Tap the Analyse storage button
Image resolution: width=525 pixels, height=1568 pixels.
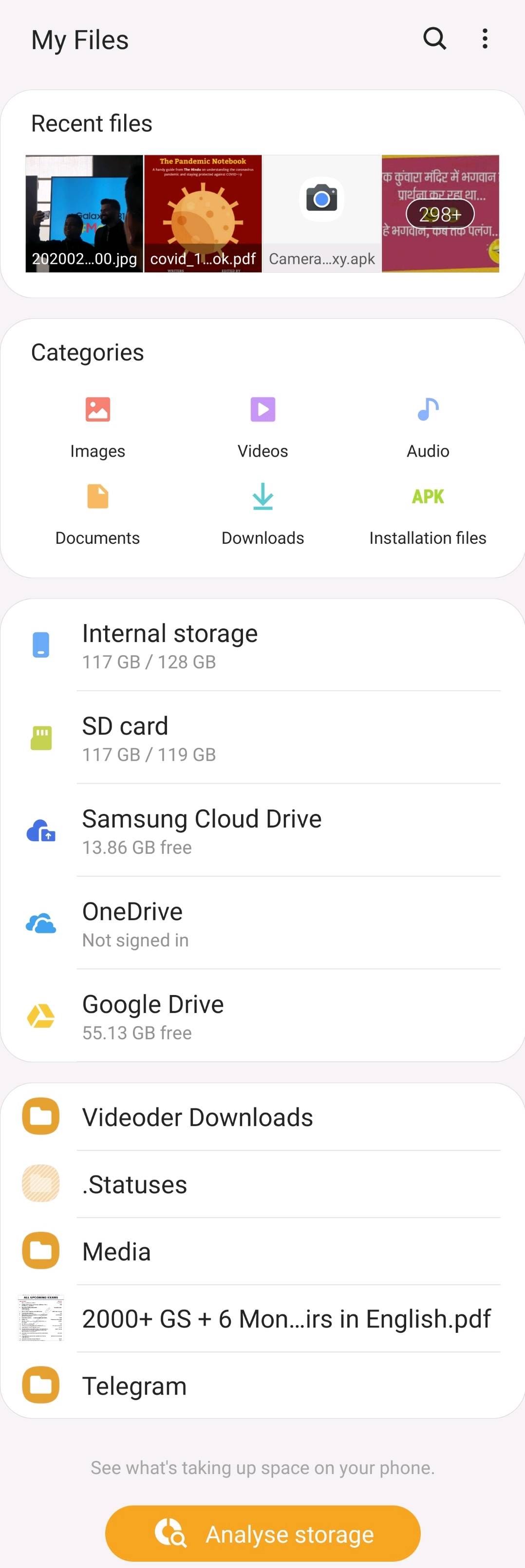click(x=262, y=1533)
